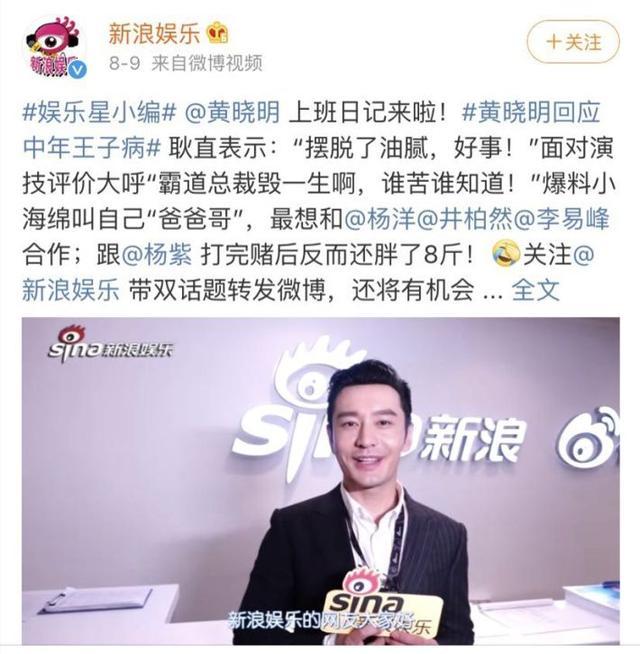Play the 新浪娱乐 video
Image resolution: width=640 pixels, height=654 pixels.
tap(320, 482)
